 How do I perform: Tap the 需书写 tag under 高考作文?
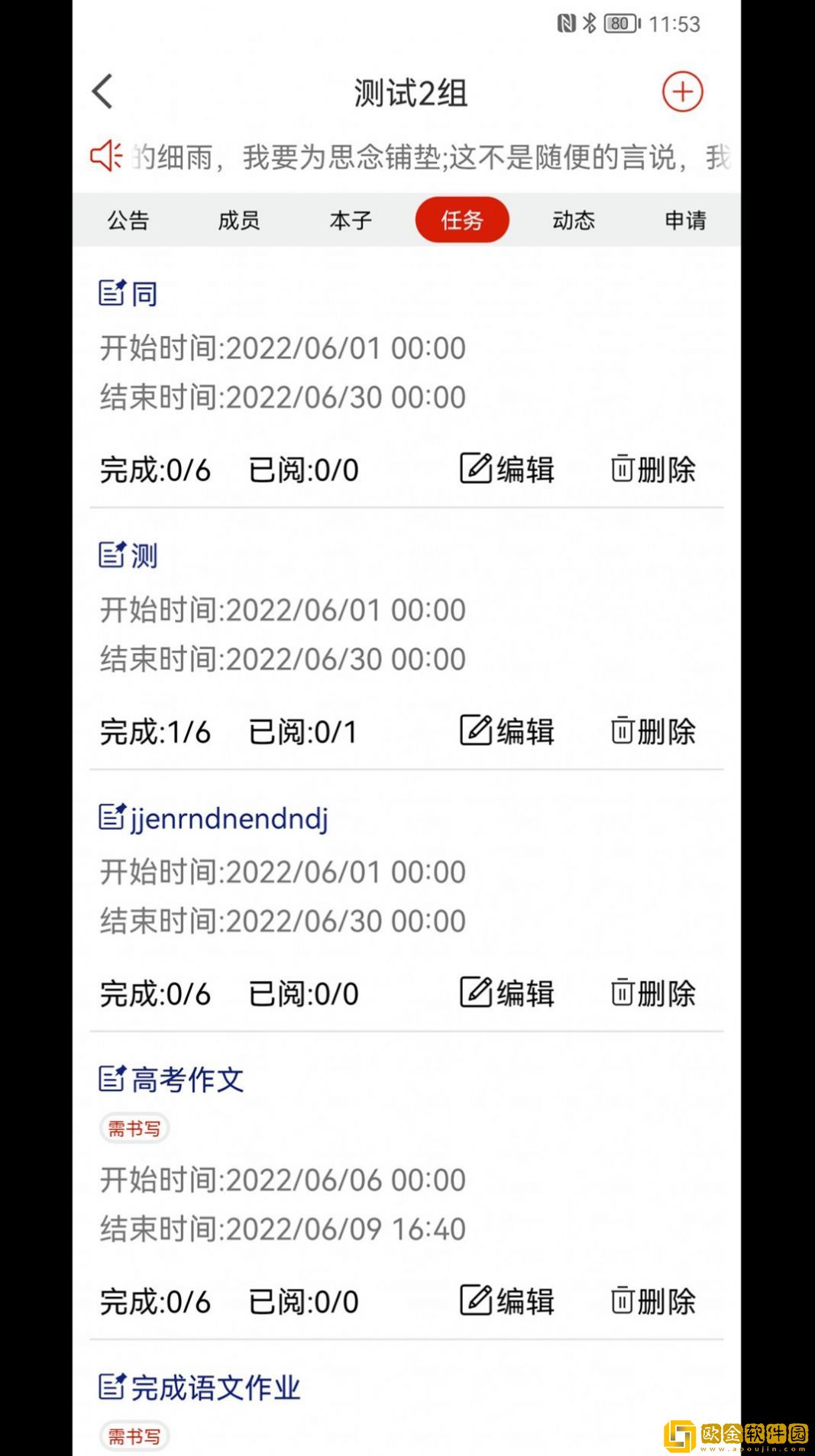pos(134,1128)
